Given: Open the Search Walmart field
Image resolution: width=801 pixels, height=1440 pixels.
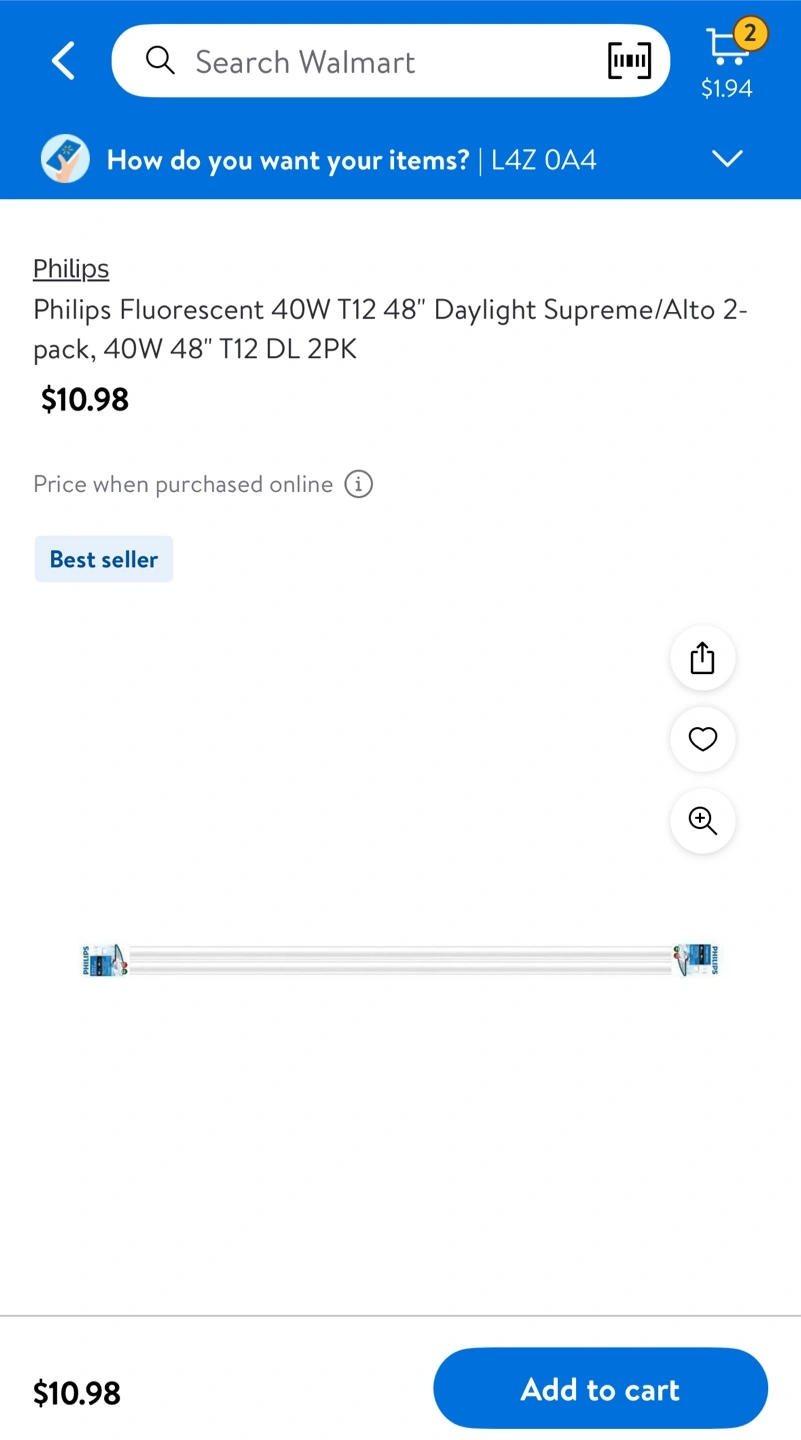Looking at the screenshot, I should point(390,61).
